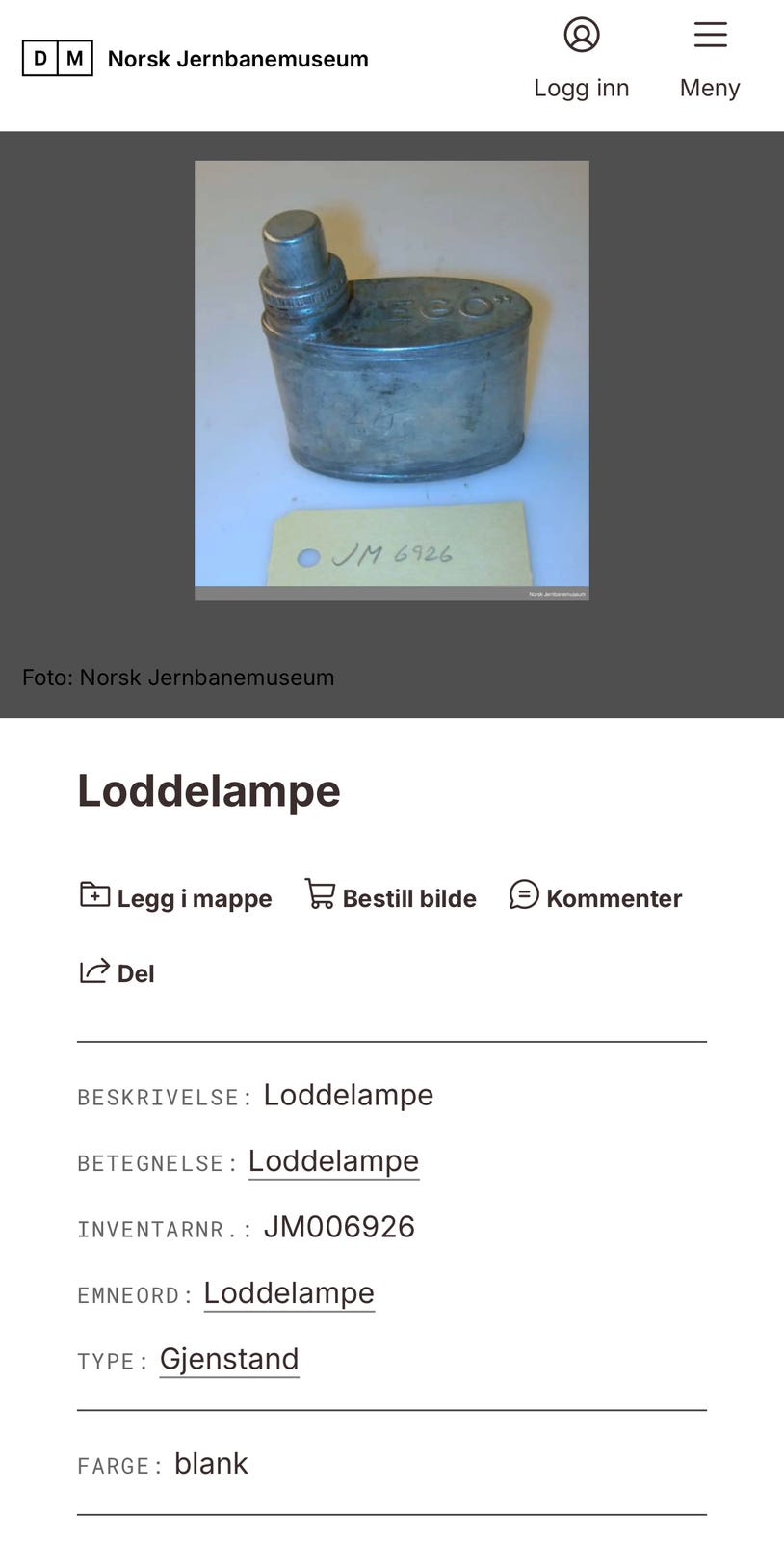Open the Loddelampe betegnelse link

tap(333, 1160)
